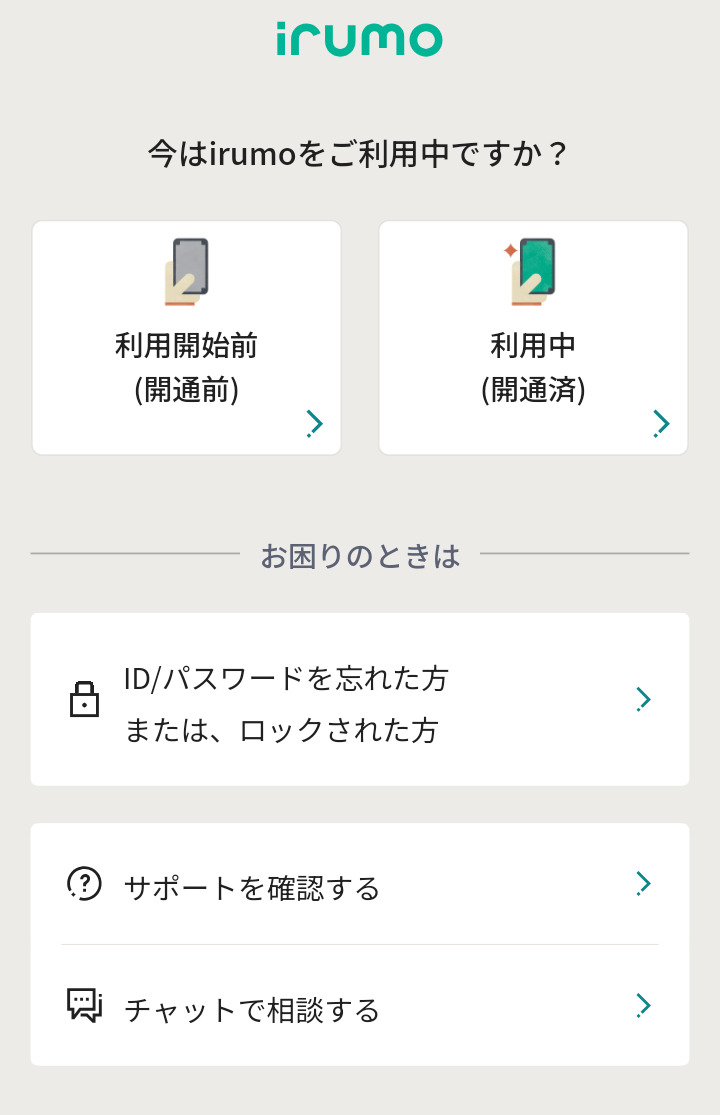Screen dimensions: 720x1115
Task: Open ID/パスワードを忘れた方 help row
Action: (360, 699)
